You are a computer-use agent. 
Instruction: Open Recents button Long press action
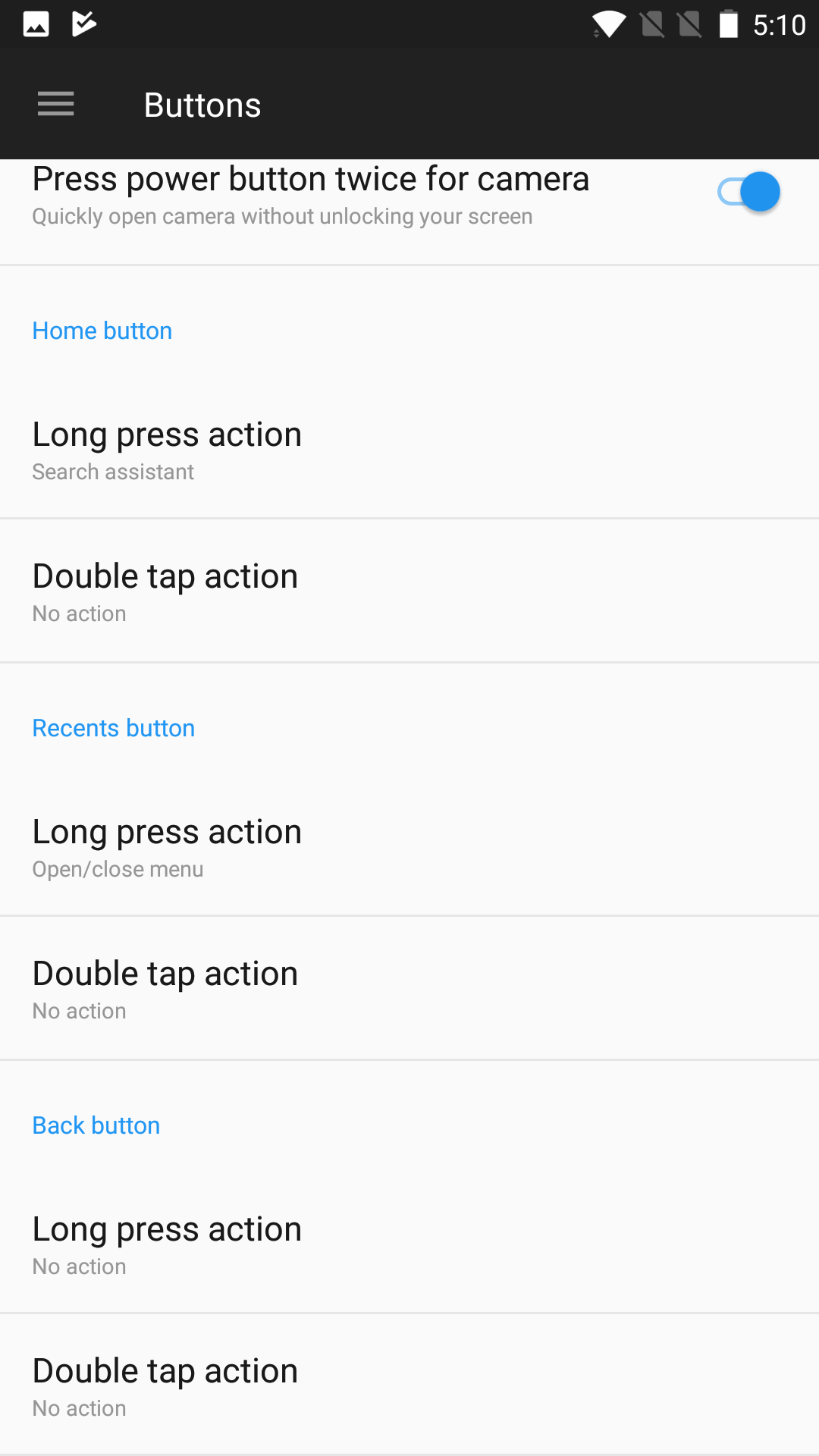click(x=409, y=847)
